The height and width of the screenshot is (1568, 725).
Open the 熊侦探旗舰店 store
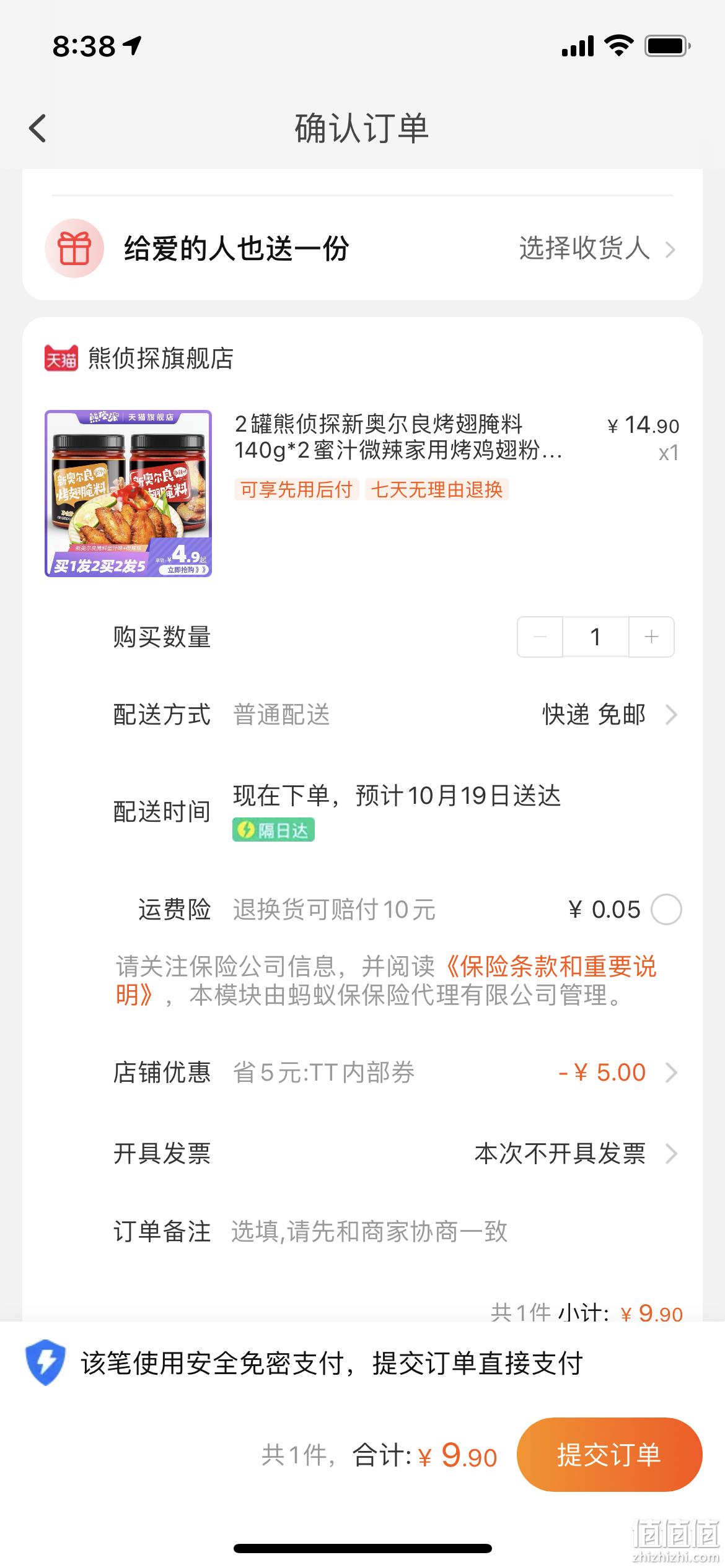(x=139, y=359)
